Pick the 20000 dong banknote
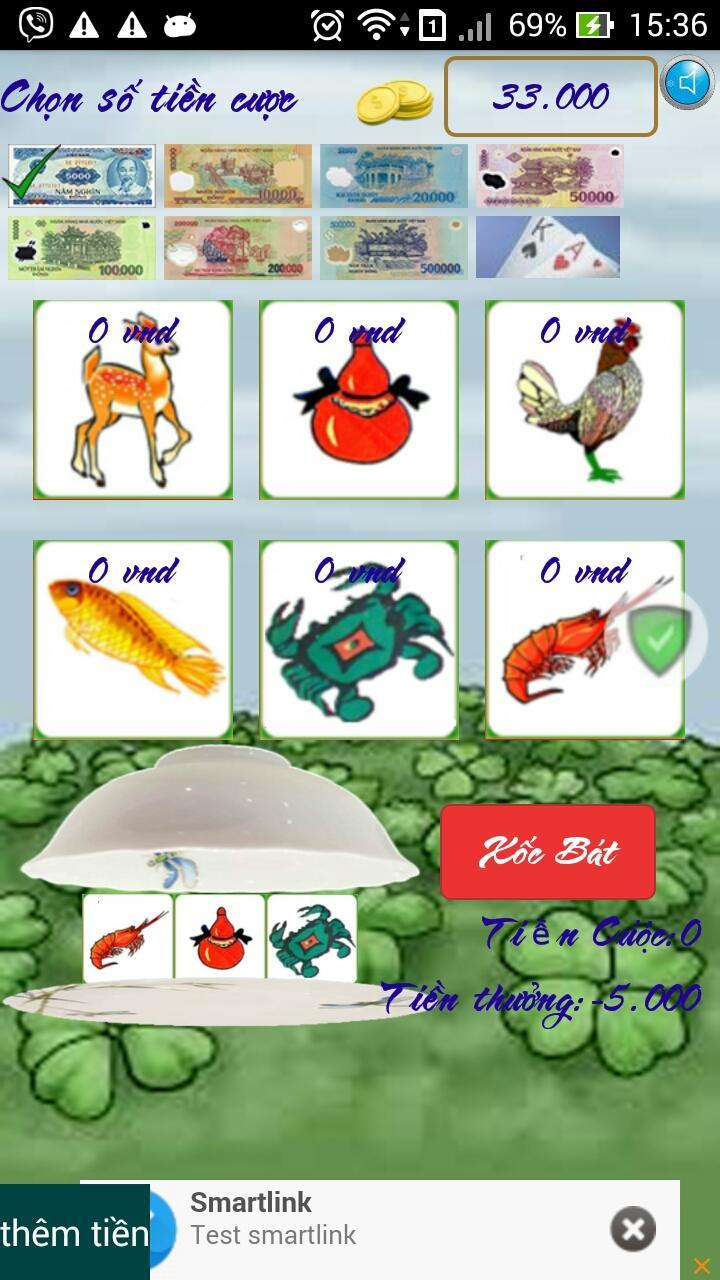This screenshot has width=720, height=1280. click(x=394, y=176)
